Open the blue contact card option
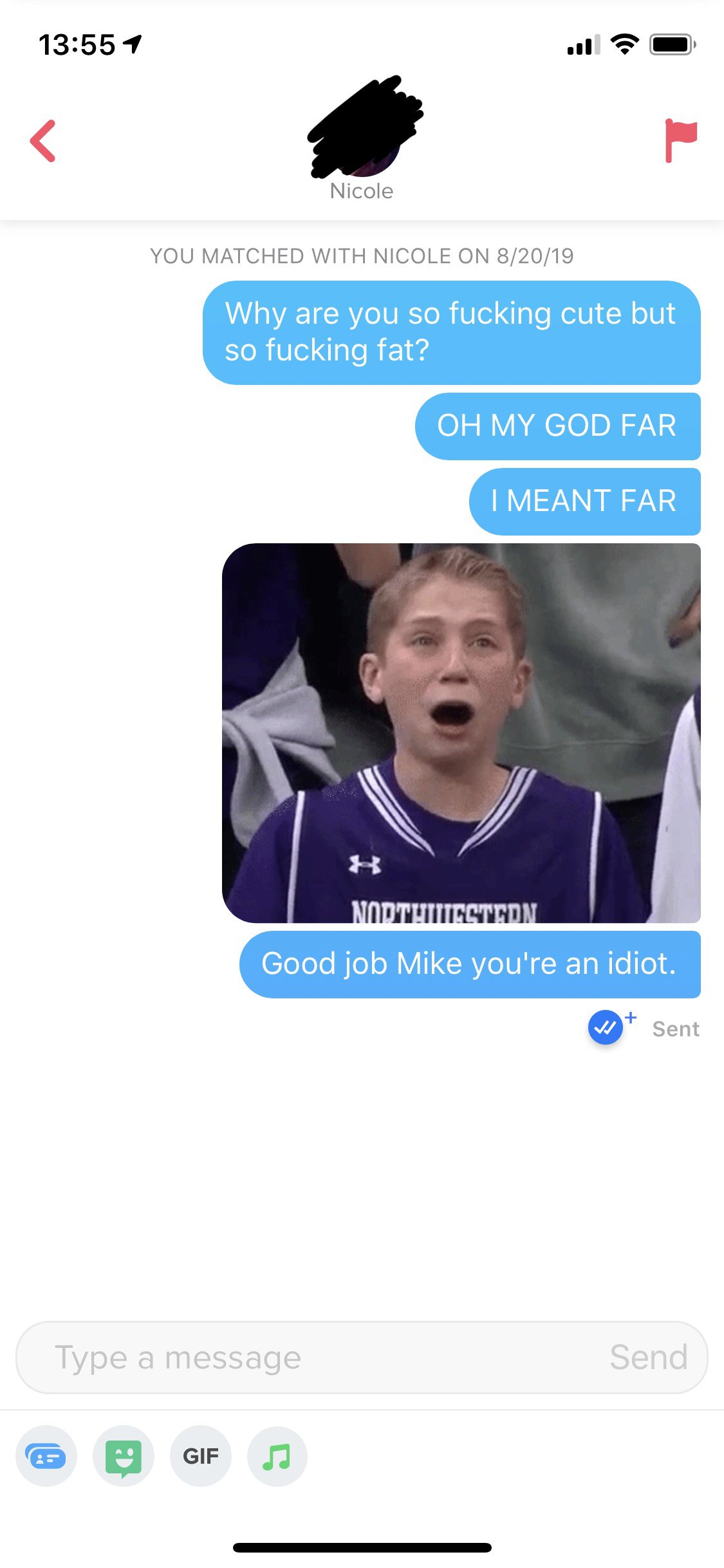This screenshot has width=724, height=1568. (46, 1456)
